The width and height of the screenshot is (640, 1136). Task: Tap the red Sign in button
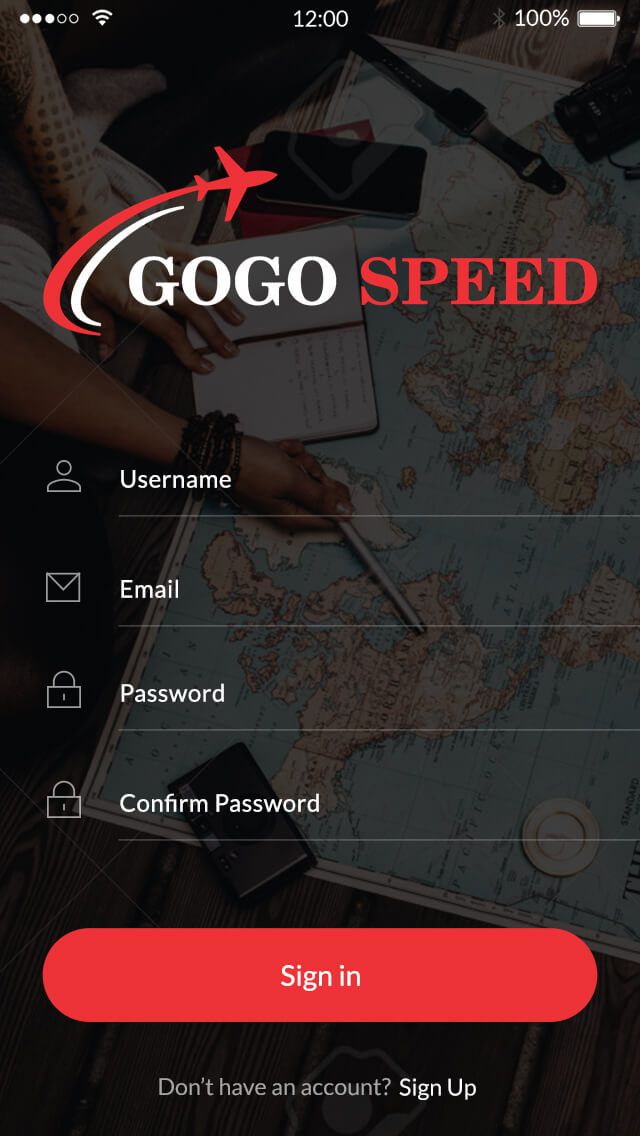[320, 975]
